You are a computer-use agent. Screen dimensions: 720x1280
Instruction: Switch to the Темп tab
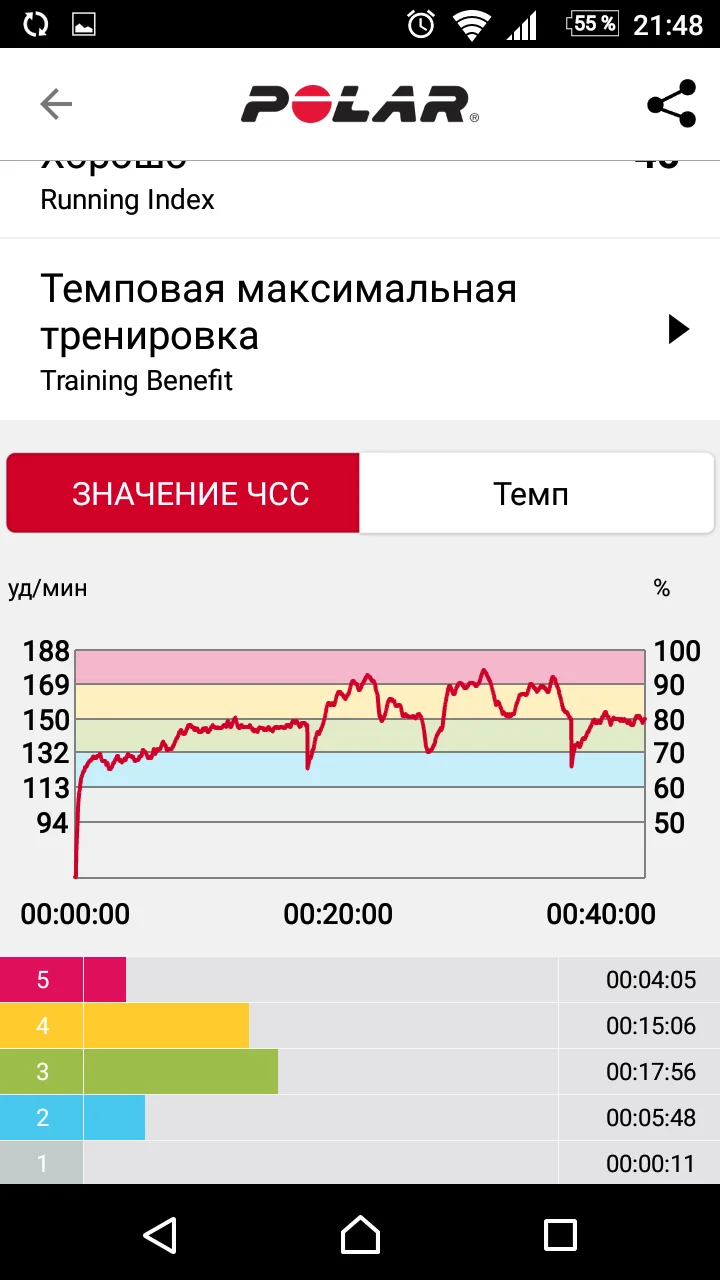[531, 493]
